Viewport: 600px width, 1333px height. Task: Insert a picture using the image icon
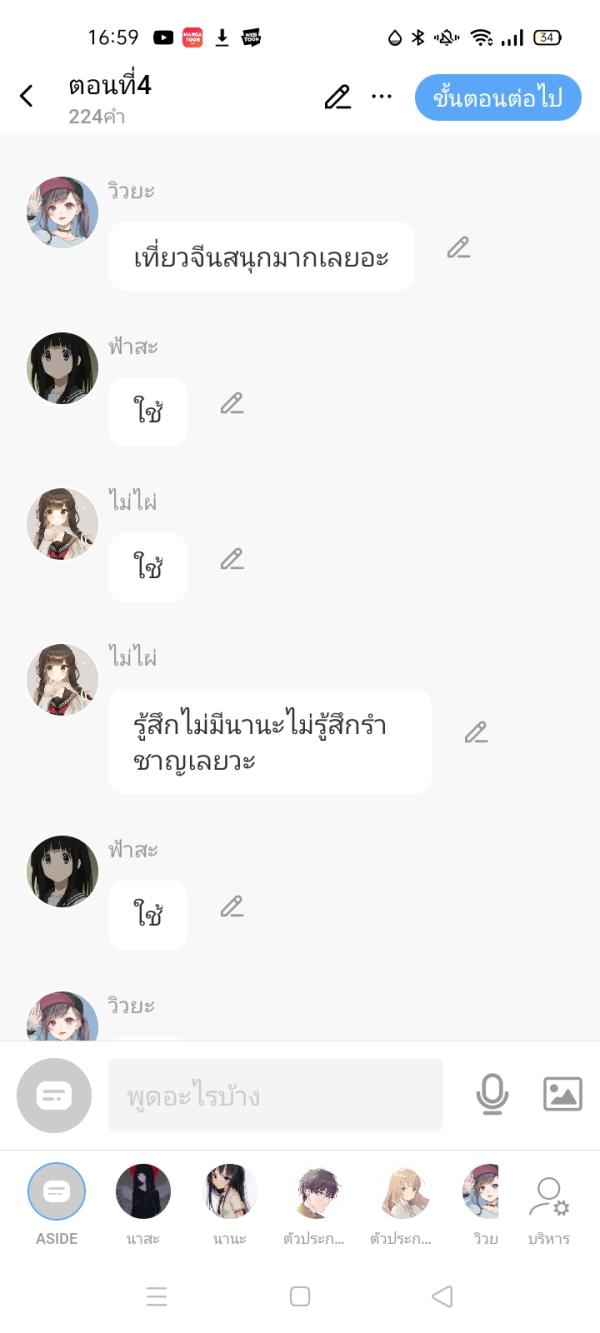coord(562,1094)
